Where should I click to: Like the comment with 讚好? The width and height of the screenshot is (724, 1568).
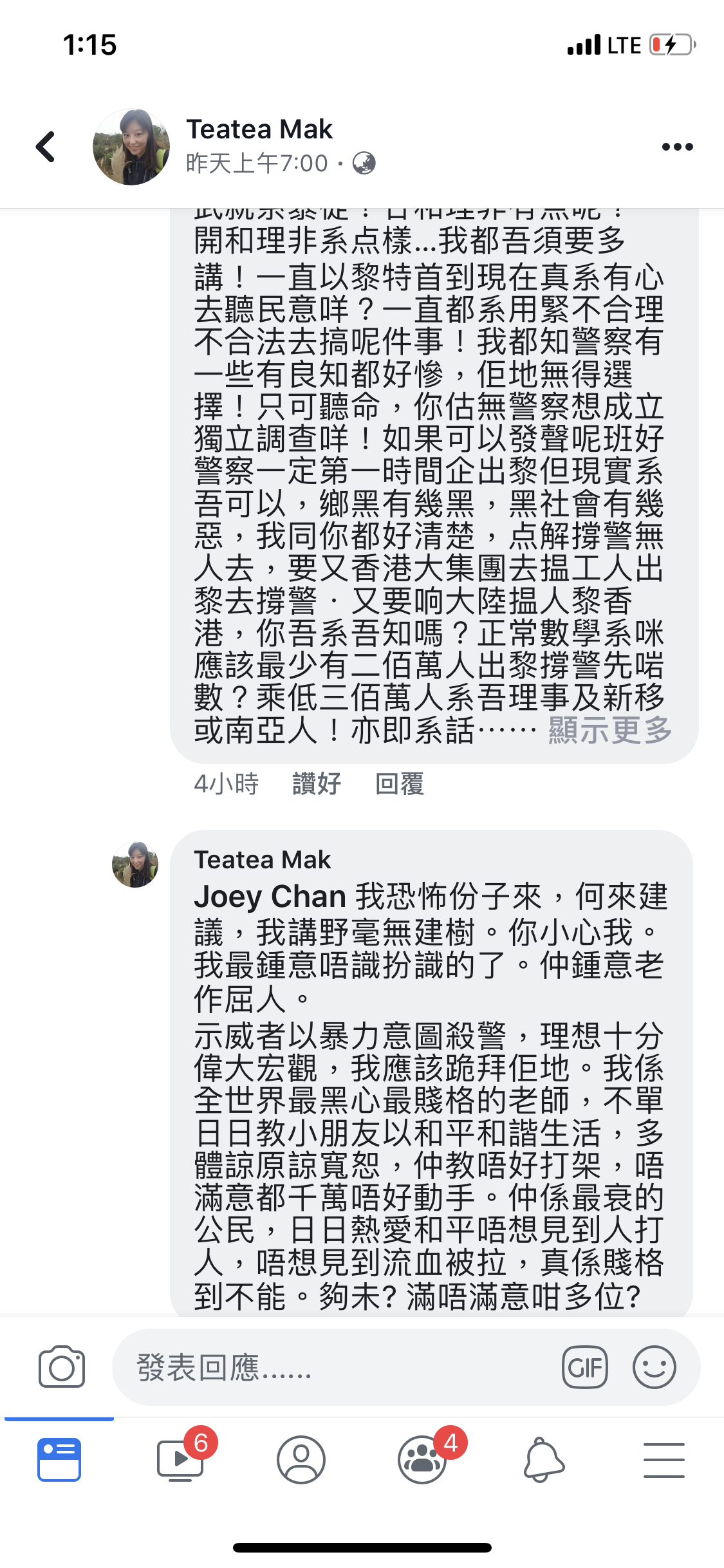[x=316, y=784]
